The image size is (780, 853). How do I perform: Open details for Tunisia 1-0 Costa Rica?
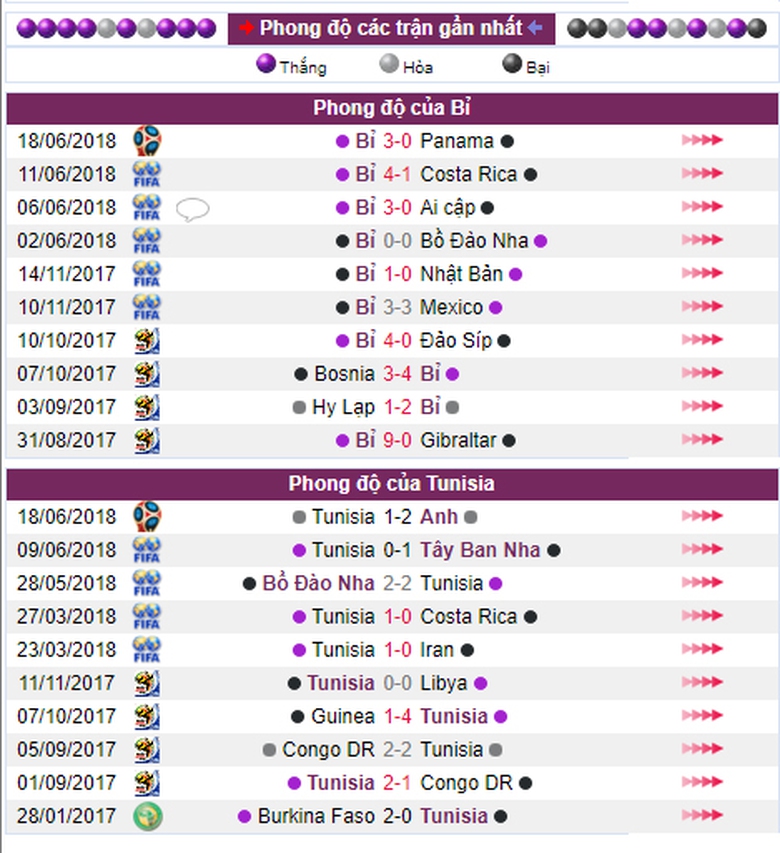pyautogui.click(x=702, y=617)
